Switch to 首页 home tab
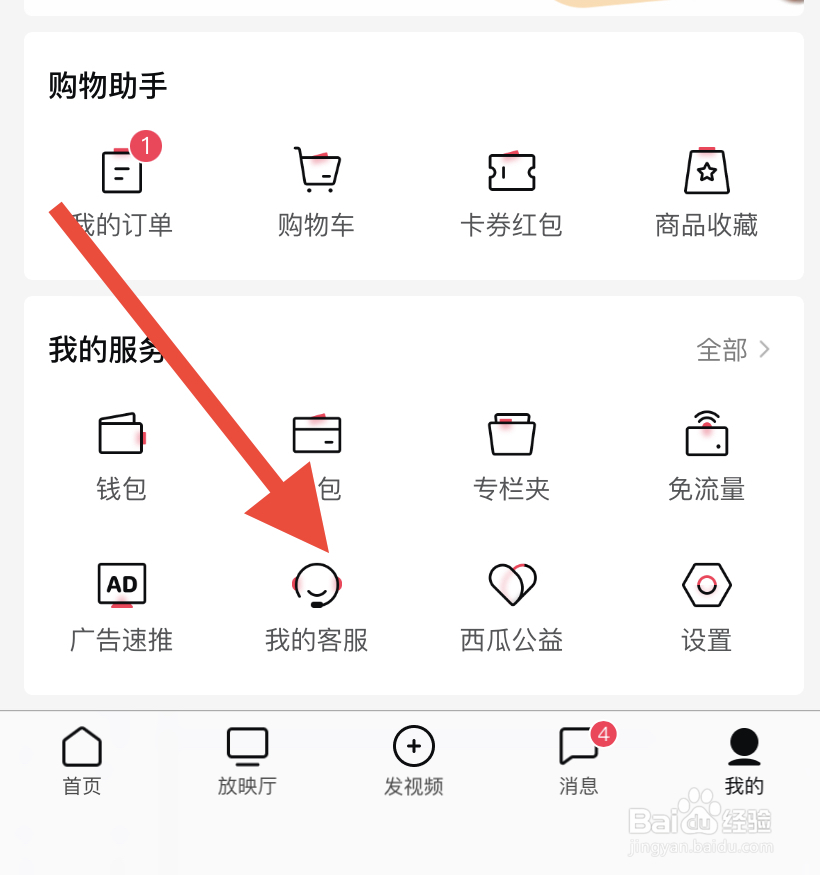The width and height of the screenshot is (820, 875). pyautogui.click(x=81, y=760)
